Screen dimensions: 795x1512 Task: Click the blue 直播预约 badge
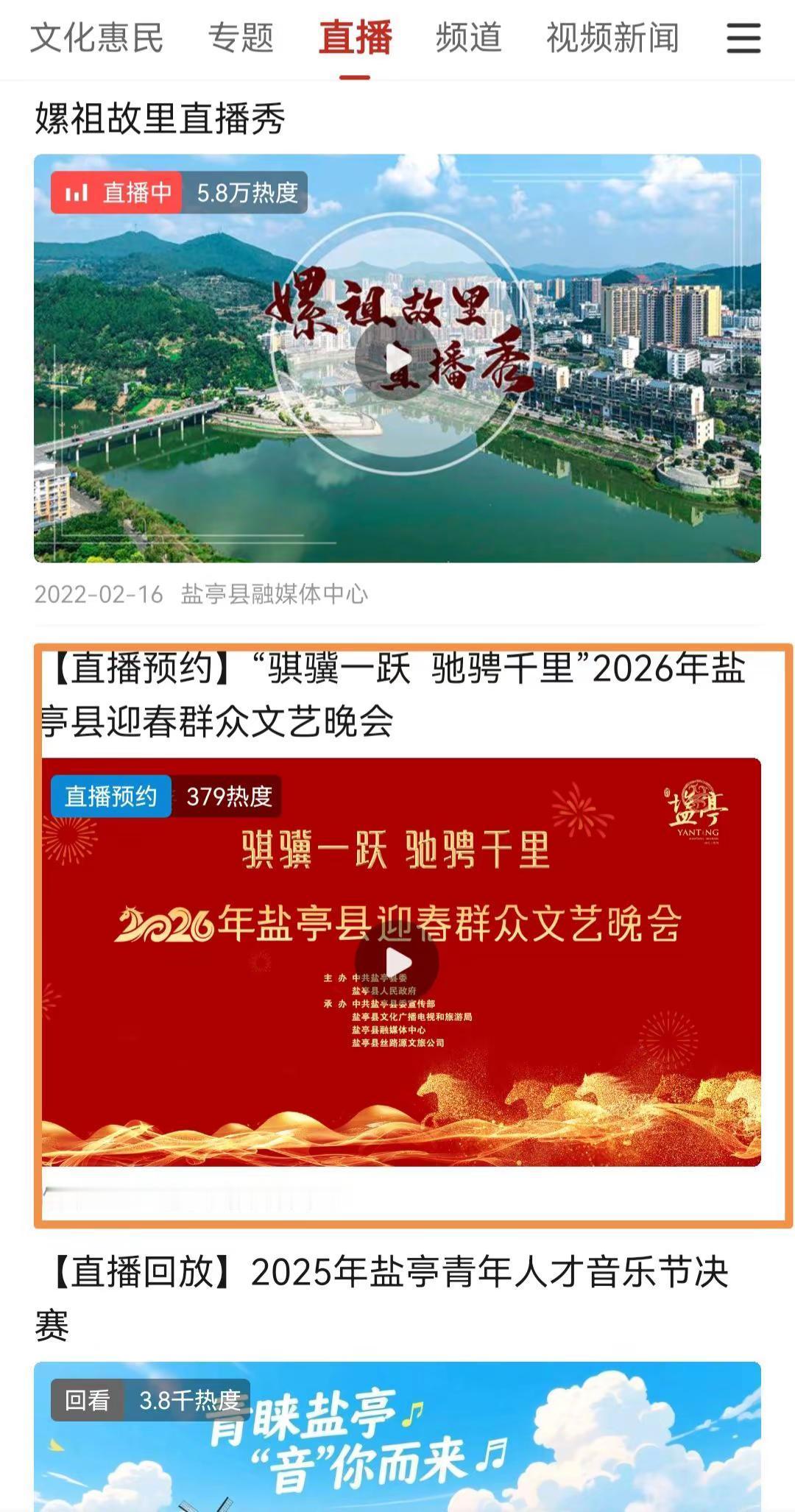pyautogui.click(x=109, y=797)
